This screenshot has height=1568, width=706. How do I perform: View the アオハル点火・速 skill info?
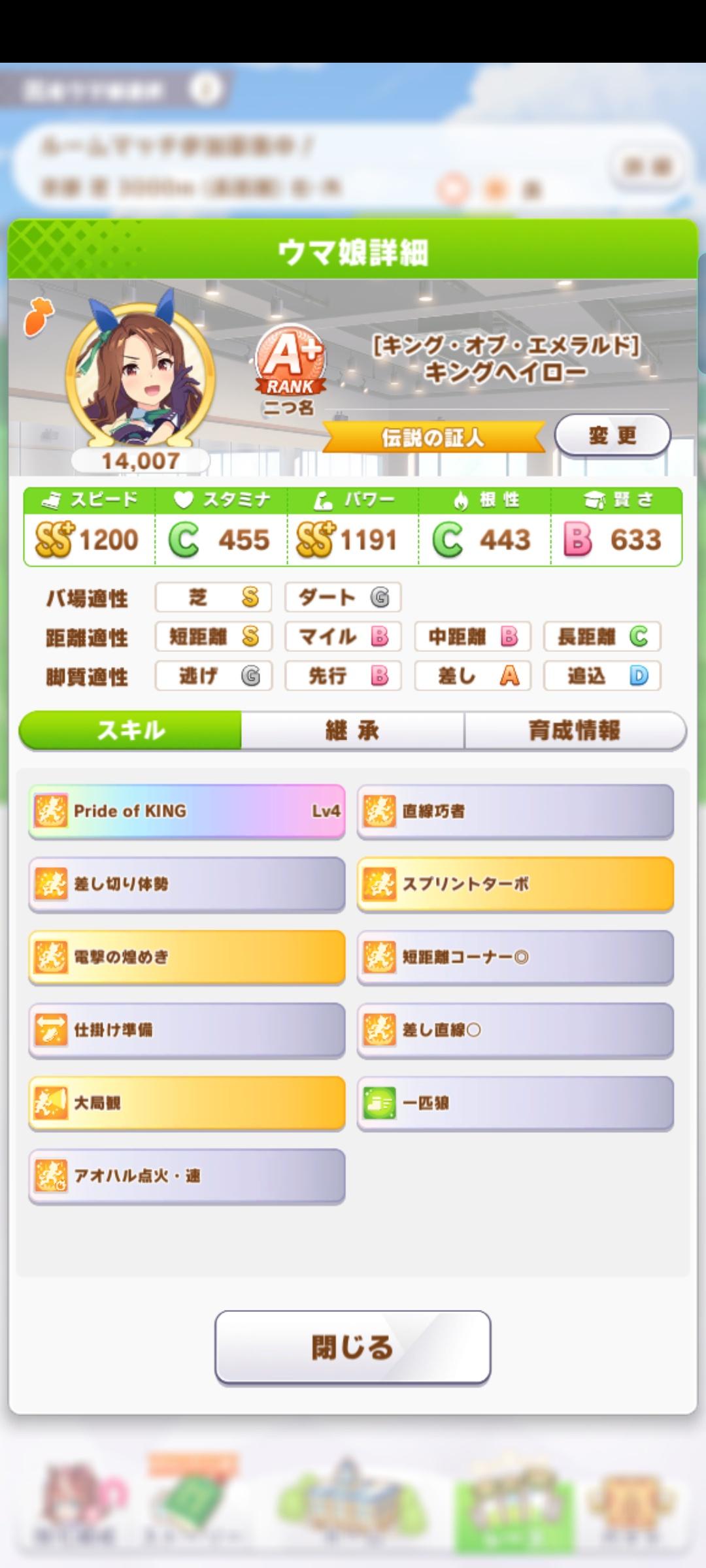(187, 1176)
